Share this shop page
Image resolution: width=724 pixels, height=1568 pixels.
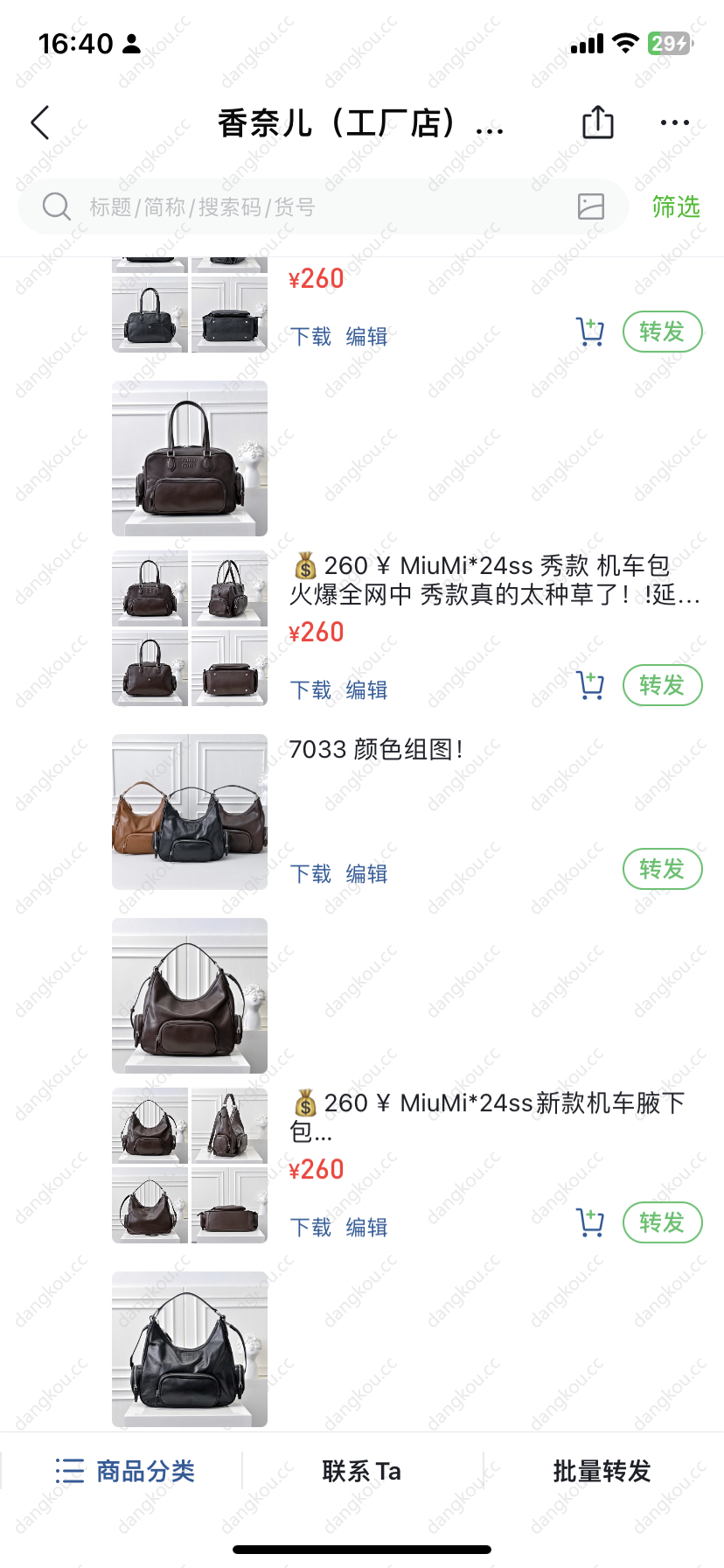598,122
